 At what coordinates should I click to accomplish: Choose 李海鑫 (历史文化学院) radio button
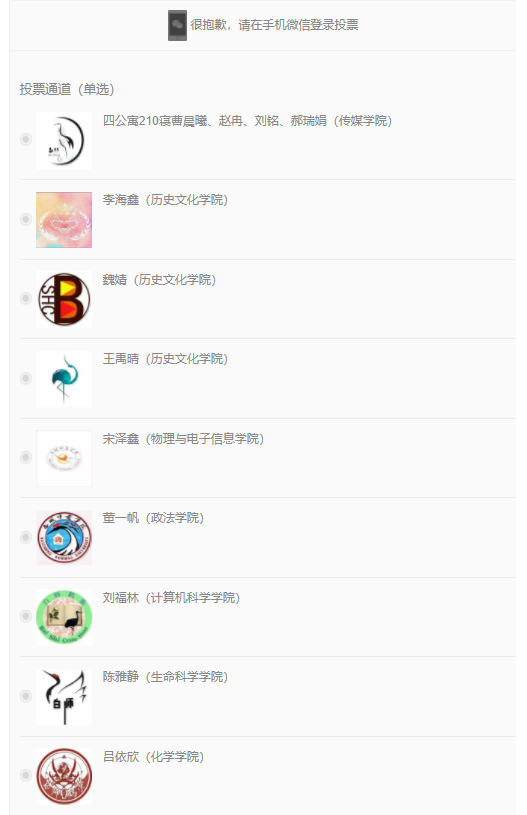[25, 219]
